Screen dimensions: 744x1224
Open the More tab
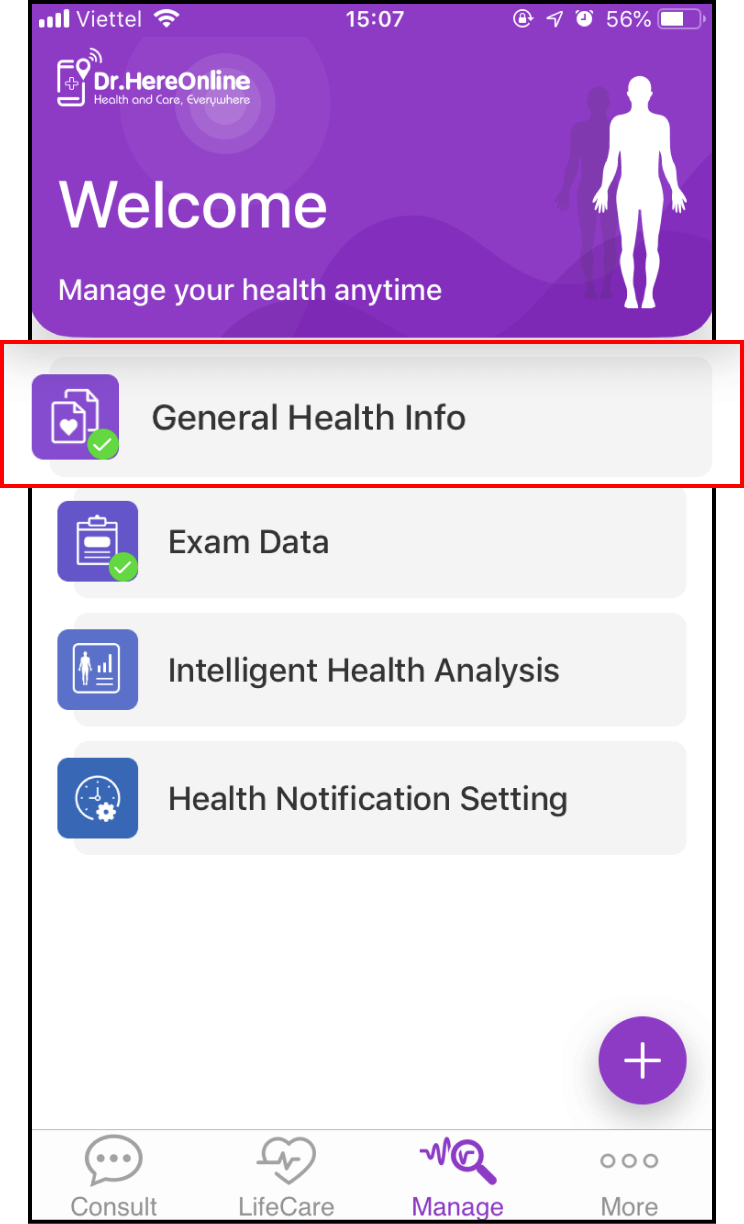click(629, 1177)
